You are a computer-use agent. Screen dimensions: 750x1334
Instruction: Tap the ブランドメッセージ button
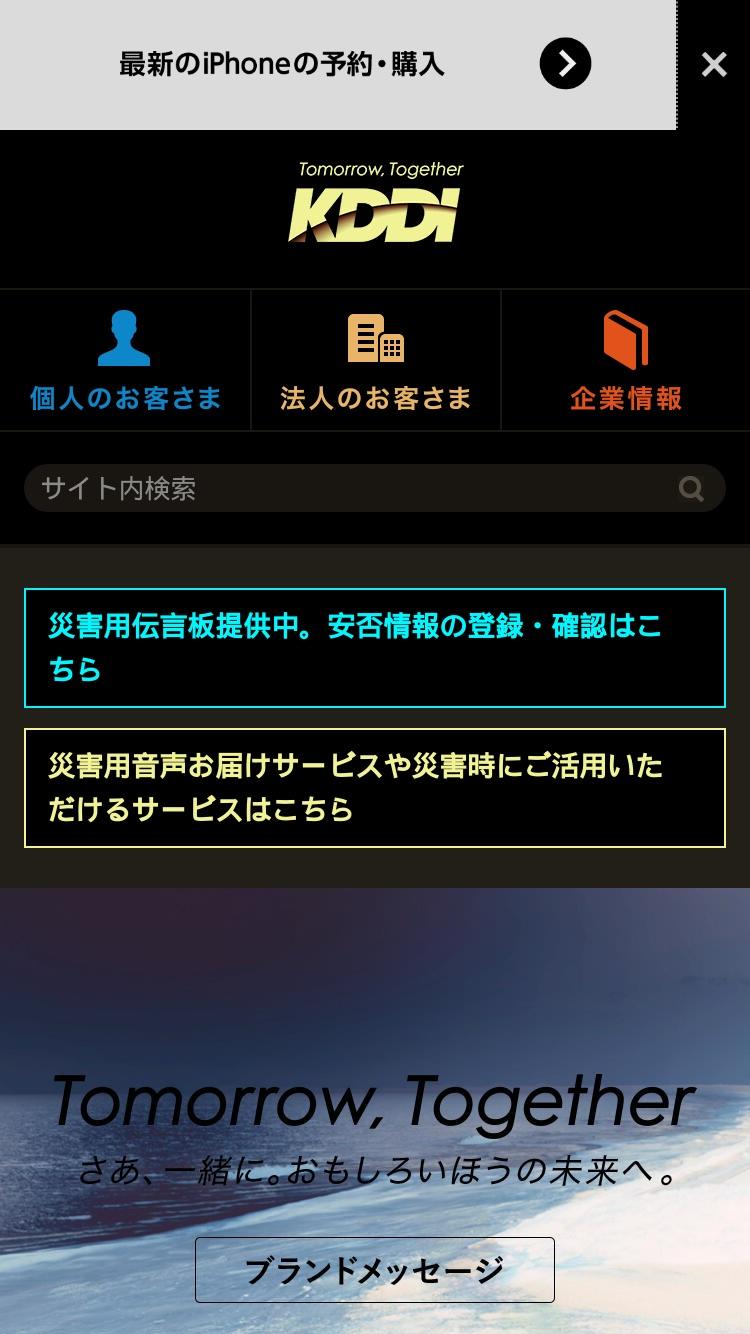coord(375,1270)
